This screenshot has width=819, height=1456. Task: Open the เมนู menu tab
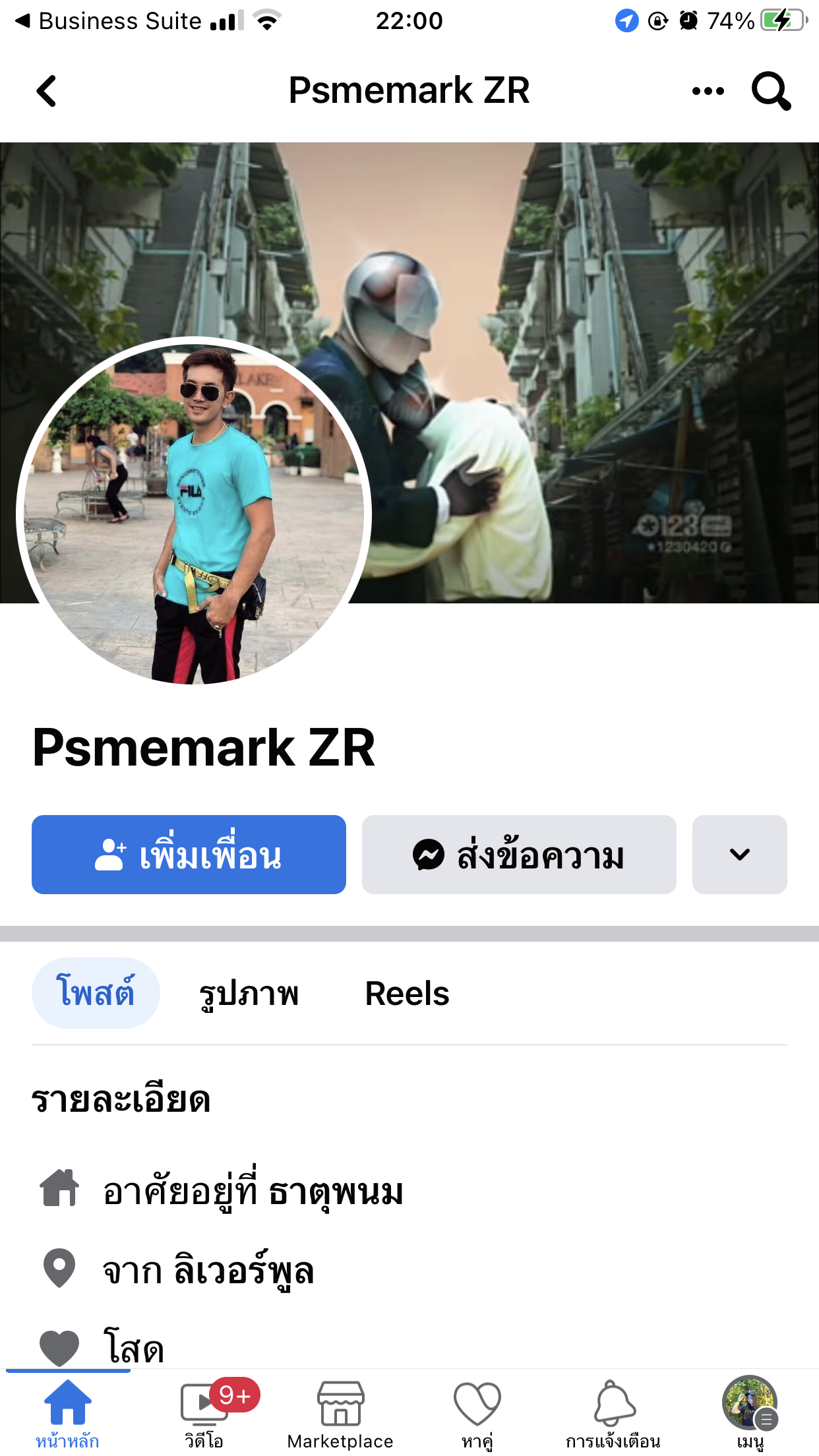(750, 1412)
